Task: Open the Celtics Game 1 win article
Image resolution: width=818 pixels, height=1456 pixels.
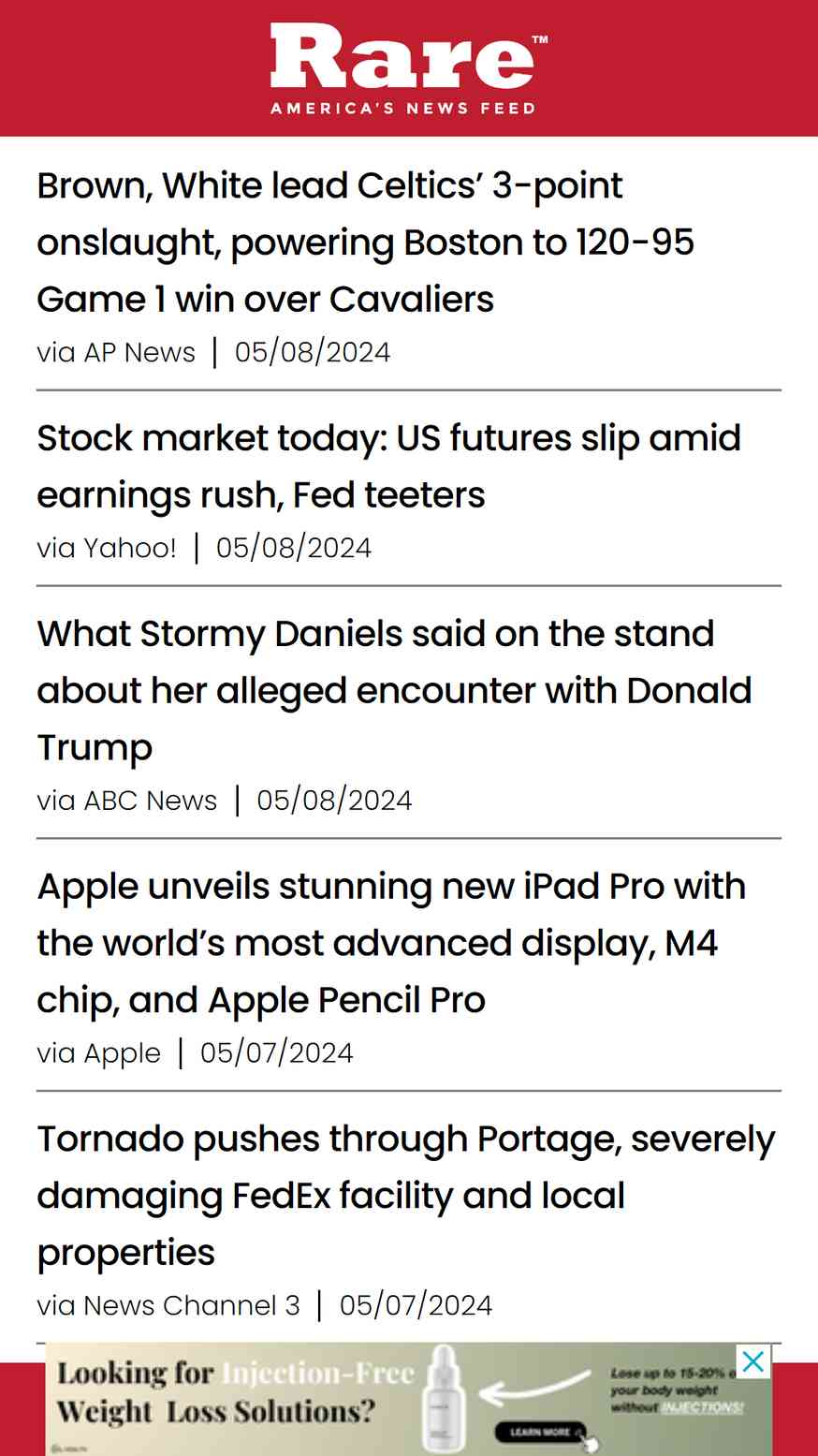Action: (x=365, y=243)
